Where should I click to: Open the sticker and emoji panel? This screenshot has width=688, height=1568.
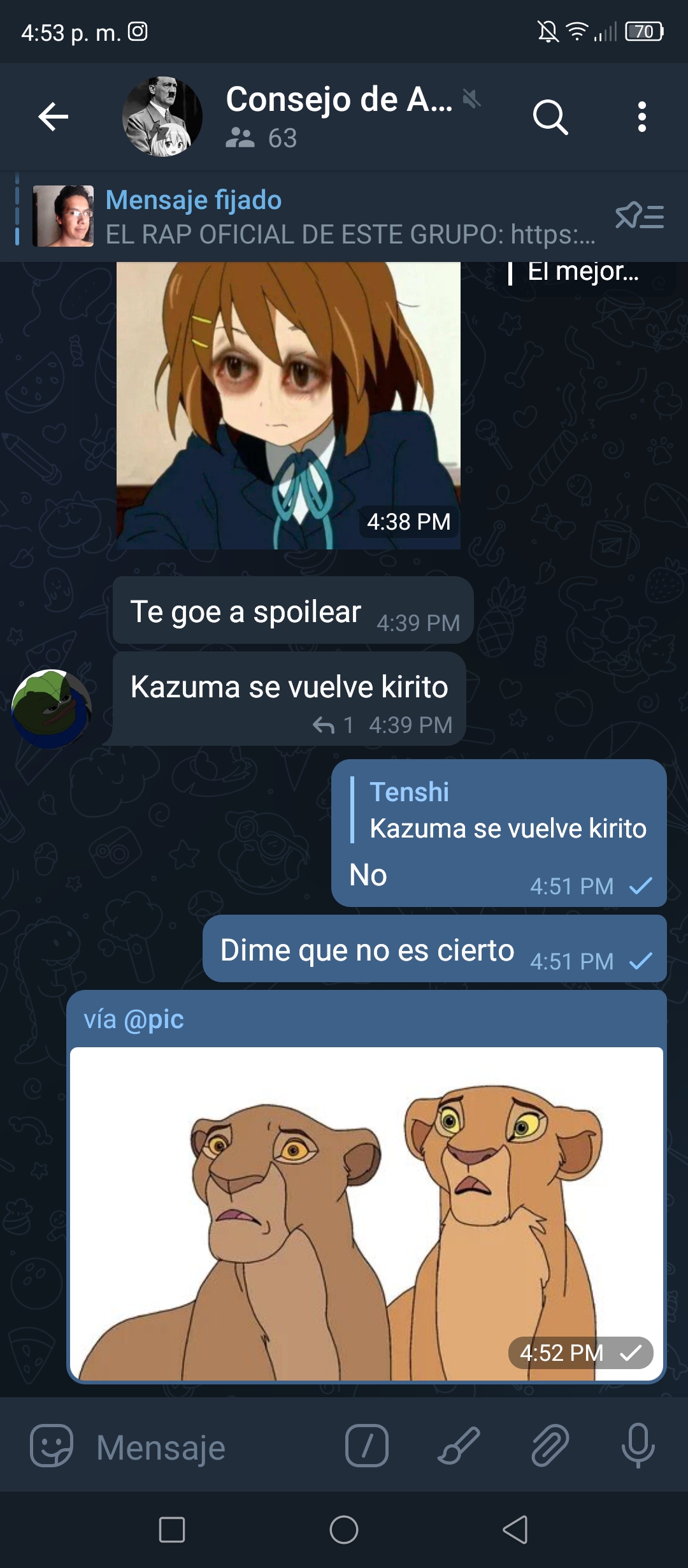coord(52,1446)
